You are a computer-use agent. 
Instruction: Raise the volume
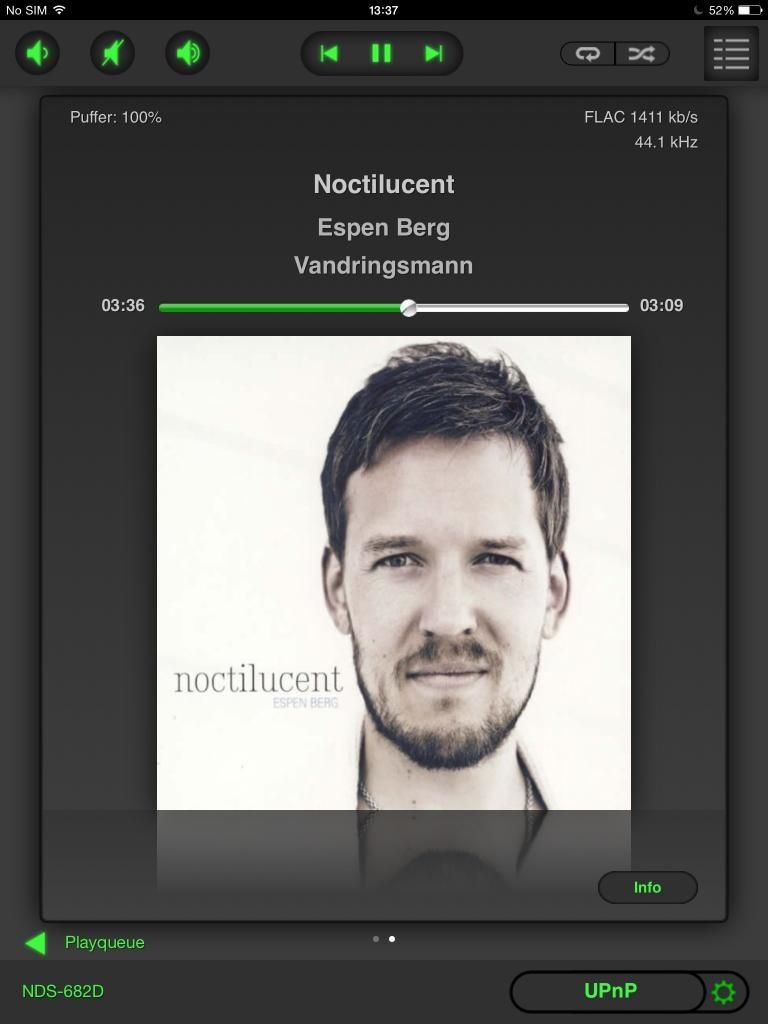(187, 53)
